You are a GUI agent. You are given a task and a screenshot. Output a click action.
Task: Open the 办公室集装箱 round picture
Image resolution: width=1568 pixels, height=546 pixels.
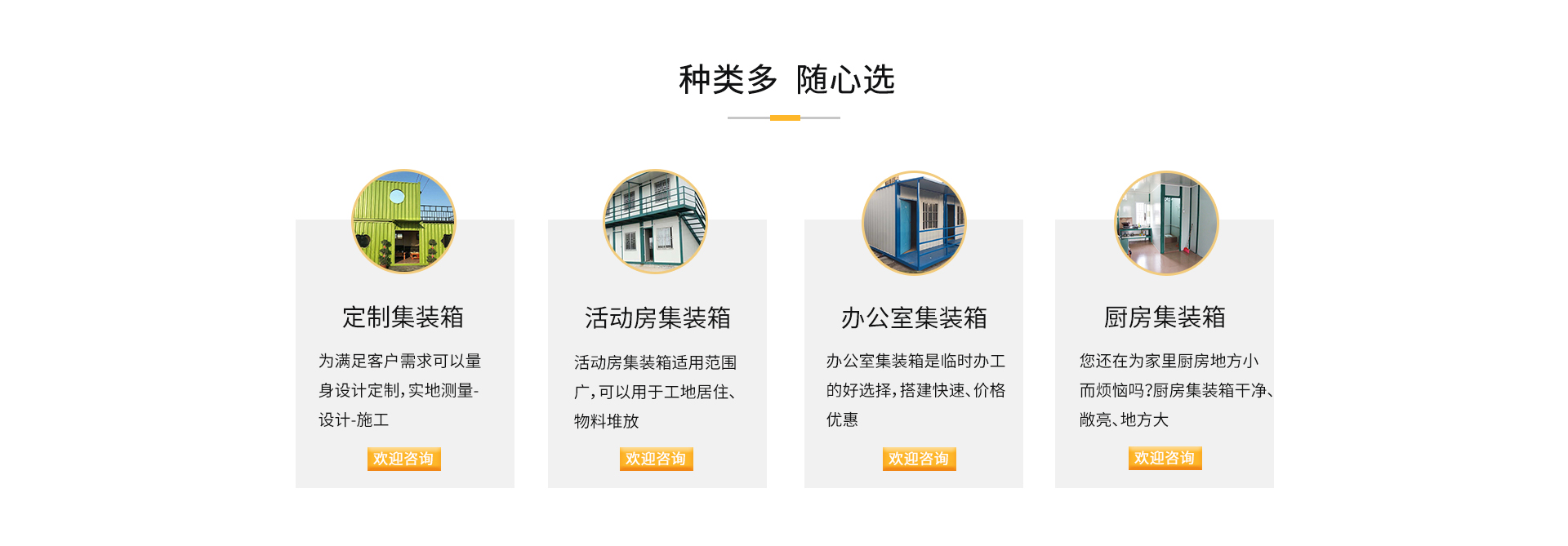(x=914, y=222)
